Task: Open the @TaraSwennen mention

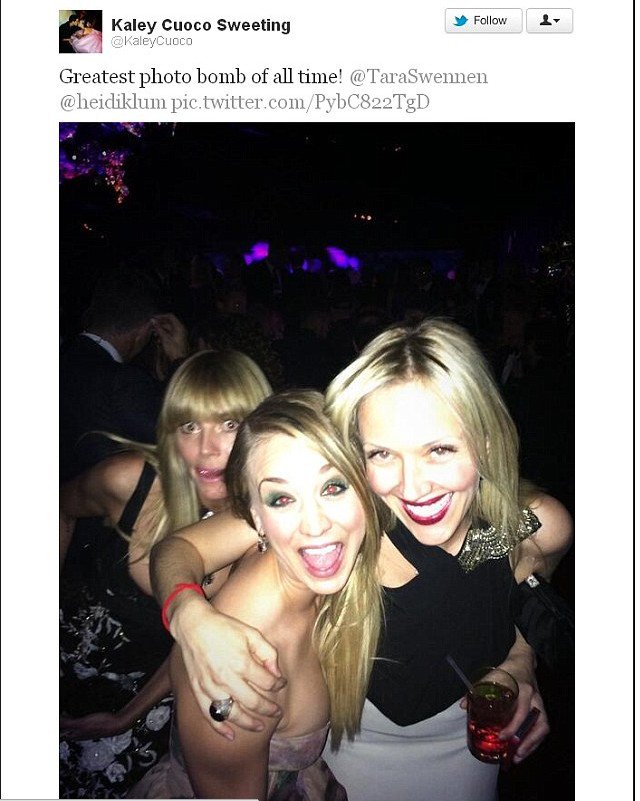Action: 418,76
